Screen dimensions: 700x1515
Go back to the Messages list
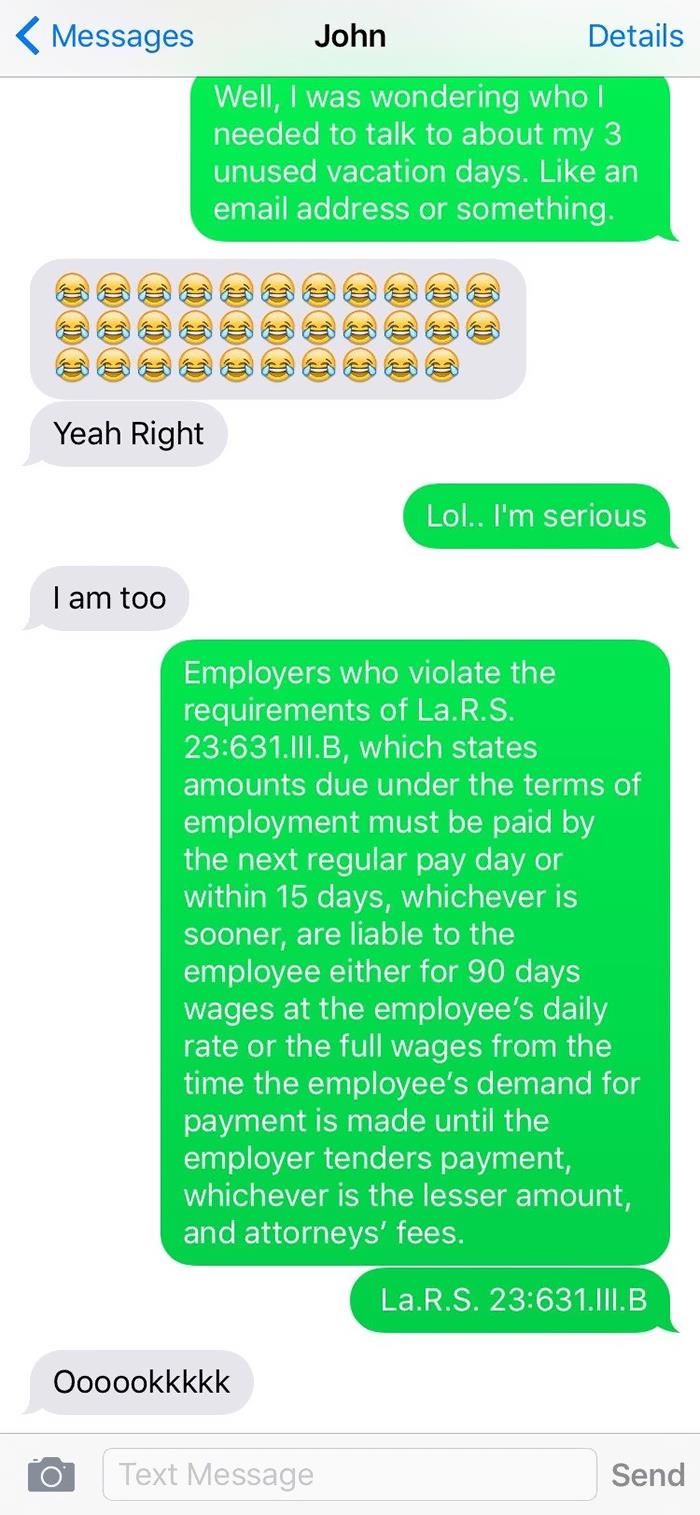click(x=104, y=37)
